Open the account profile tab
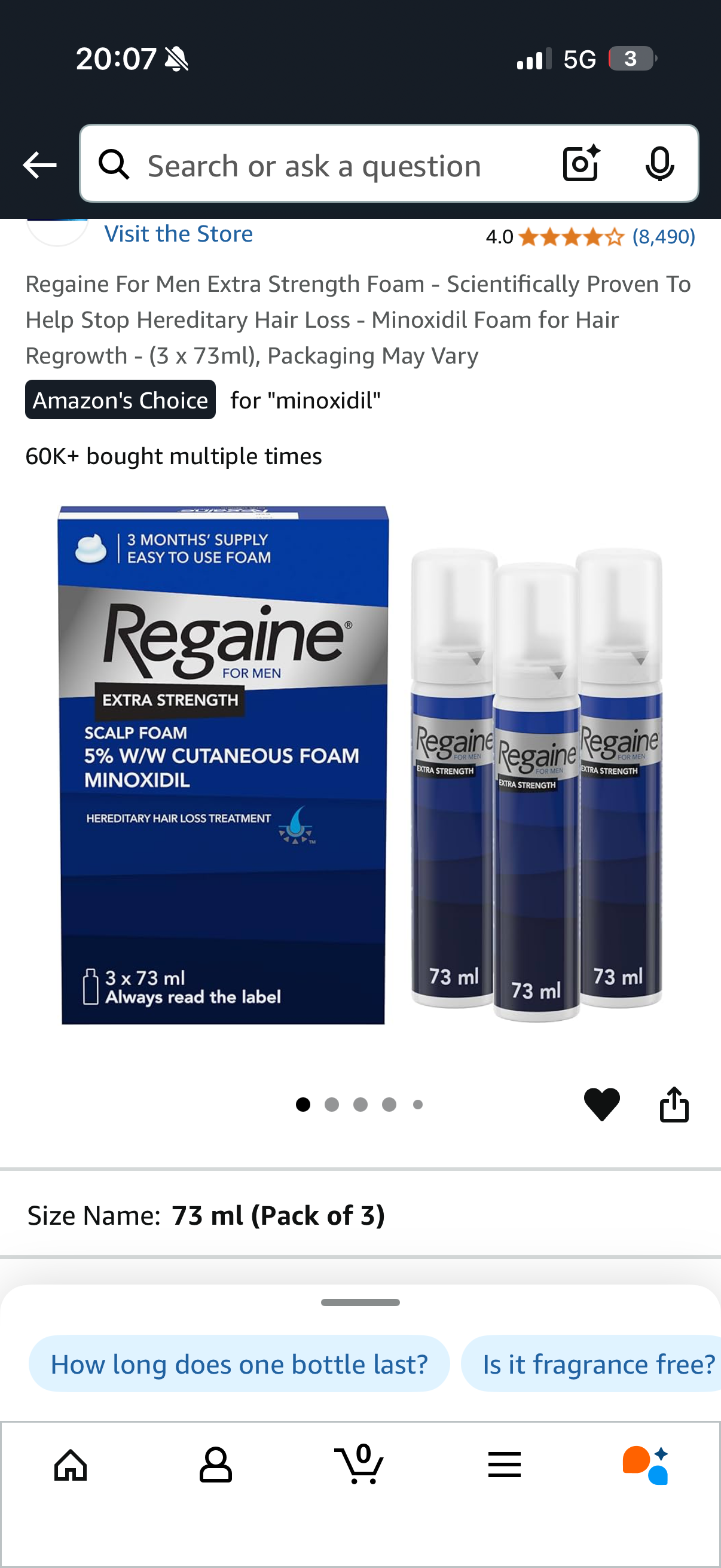 (215, 1465)
